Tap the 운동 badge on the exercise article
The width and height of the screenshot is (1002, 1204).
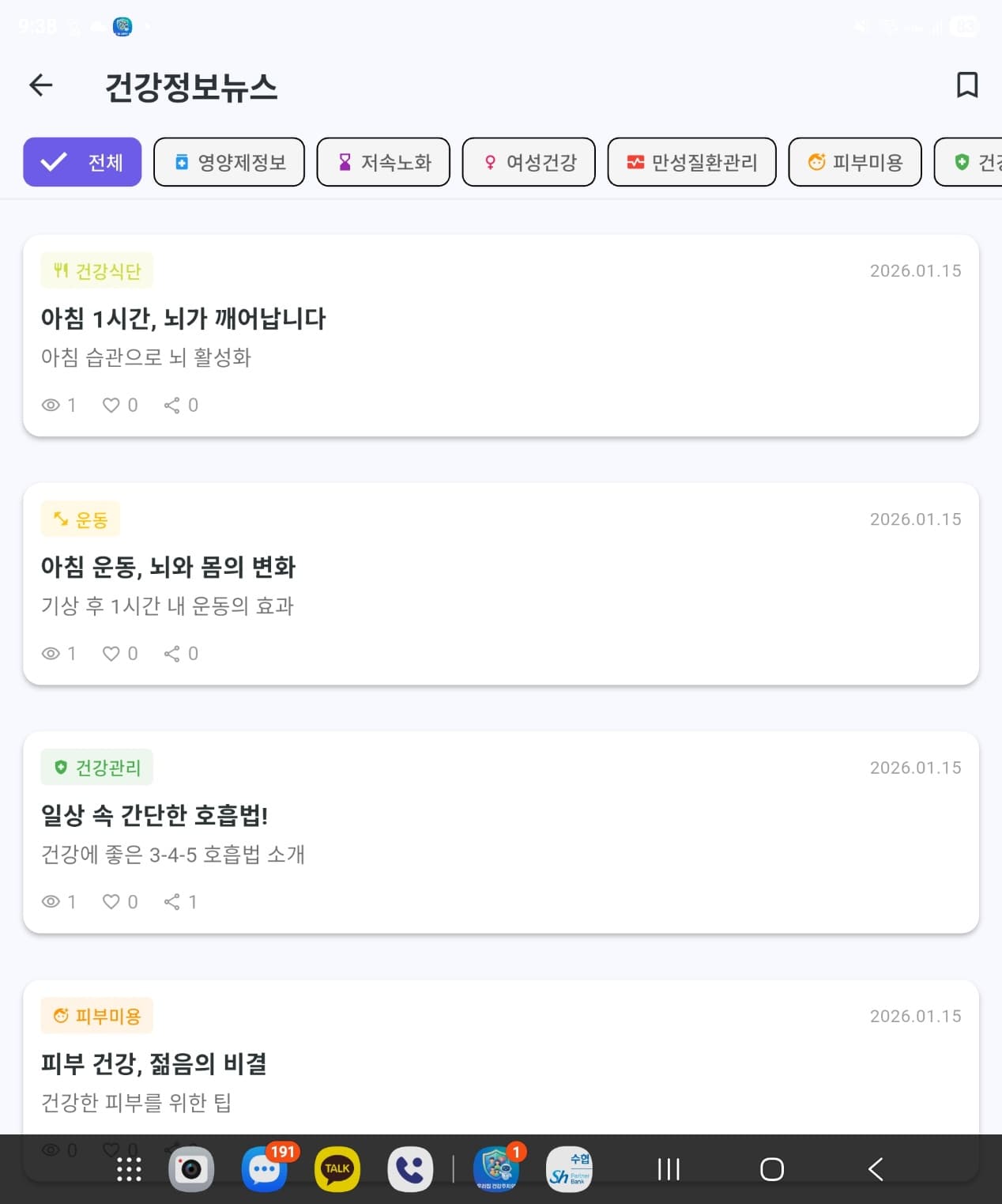tap(80, 519)
